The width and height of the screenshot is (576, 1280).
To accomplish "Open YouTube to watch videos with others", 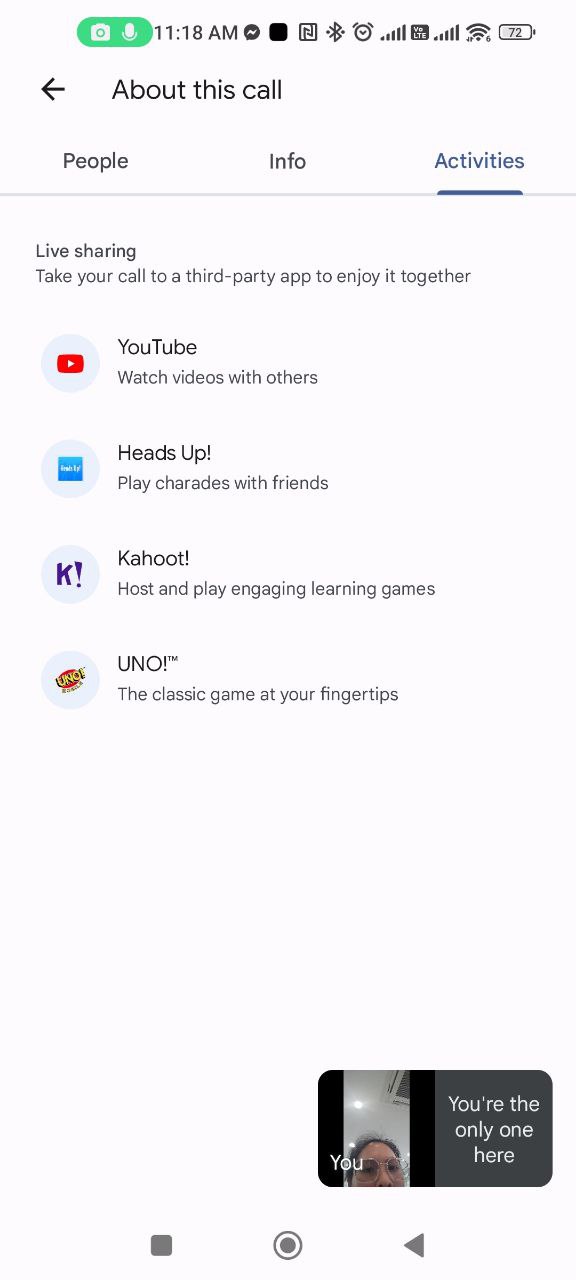I will point(288,363).
